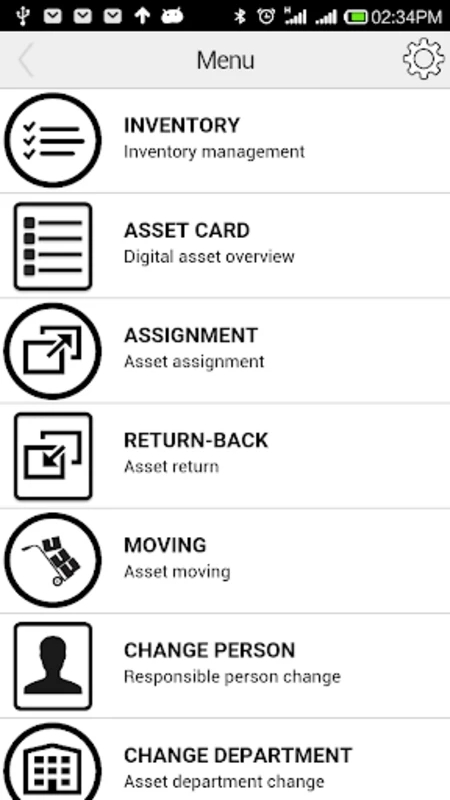Viewport: 450px width, 800px height.
Task: Go back using the header arrow
Action: [26, 60]
